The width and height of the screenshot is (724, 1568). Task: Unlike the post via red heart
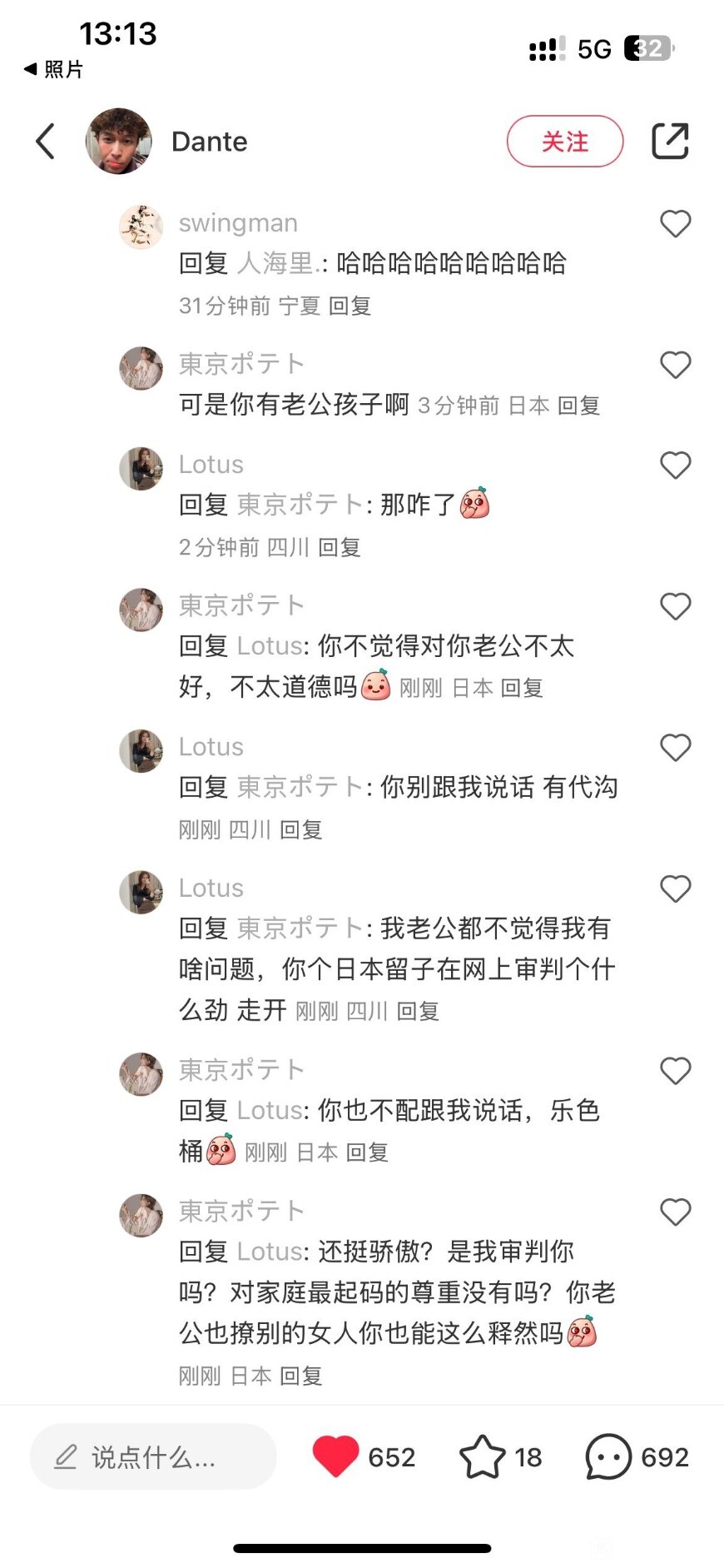[x=335, y=1456]
